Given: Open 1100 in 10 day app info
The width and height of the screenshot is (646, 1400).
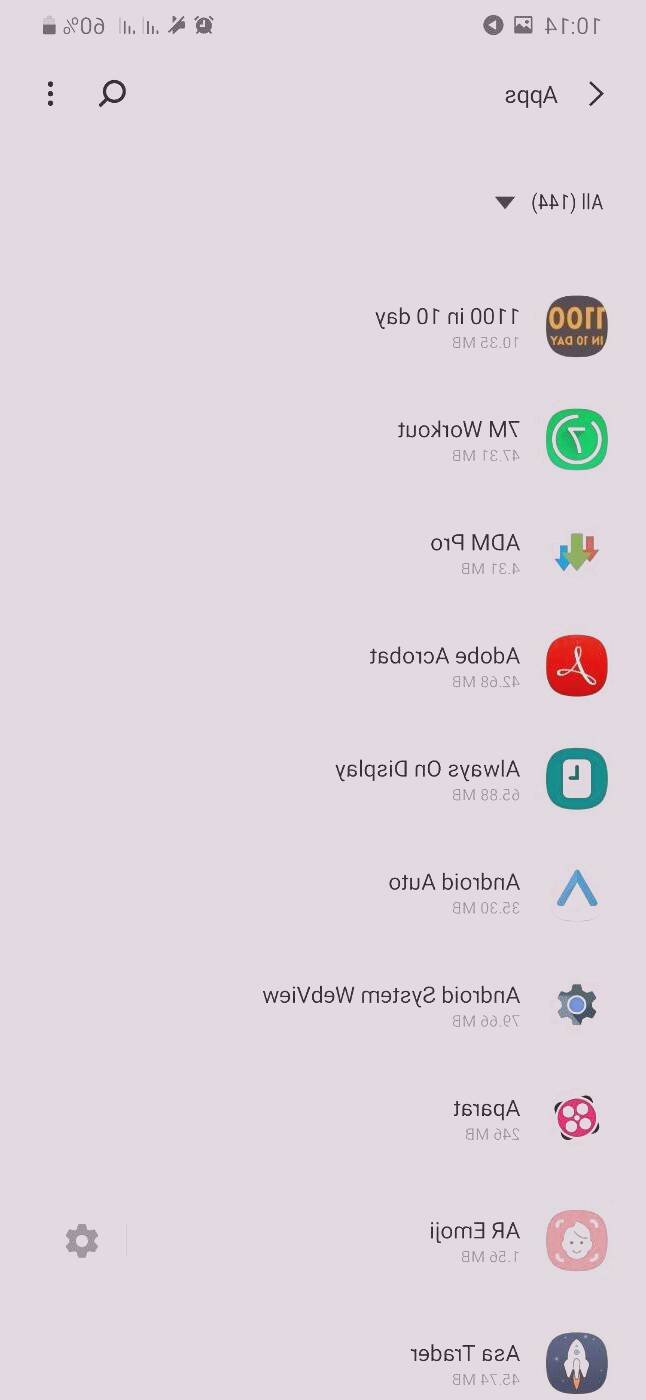Looking at the screenshot, I should (446, 327).
